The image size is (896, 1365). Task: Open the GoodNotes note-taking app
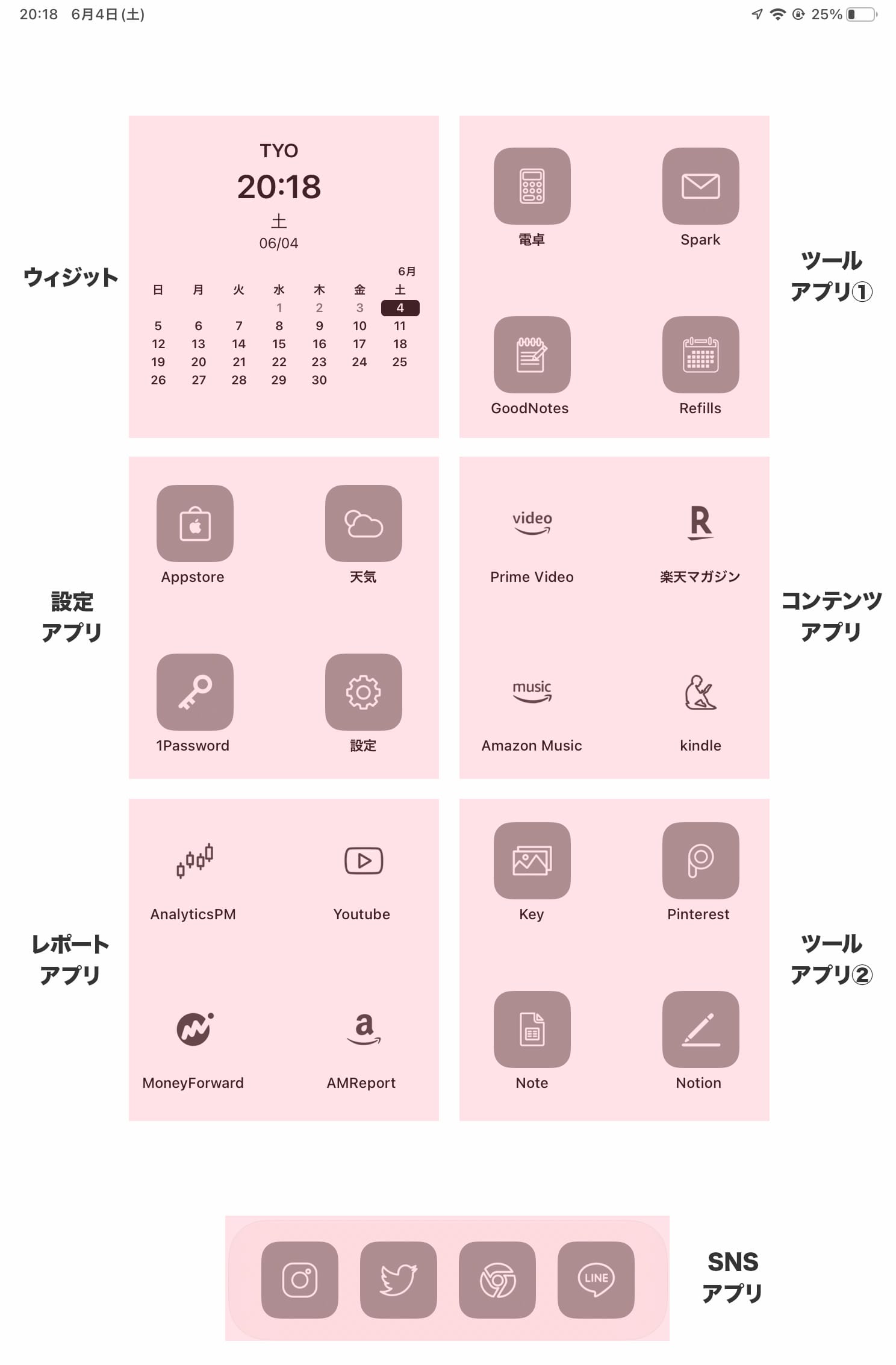pyautogui.click(x=531, y=355)
